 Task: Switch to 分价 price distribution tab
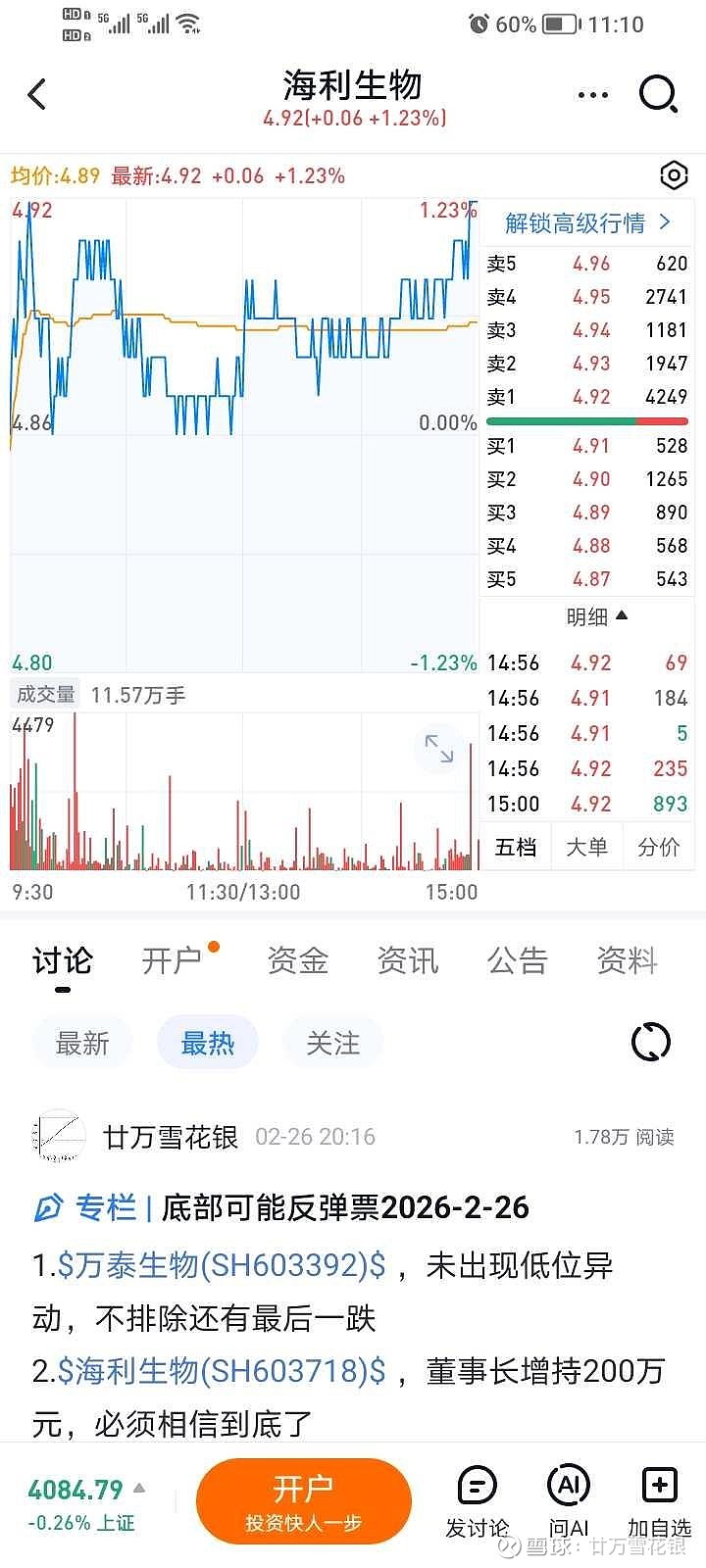(x=659, y=847)
